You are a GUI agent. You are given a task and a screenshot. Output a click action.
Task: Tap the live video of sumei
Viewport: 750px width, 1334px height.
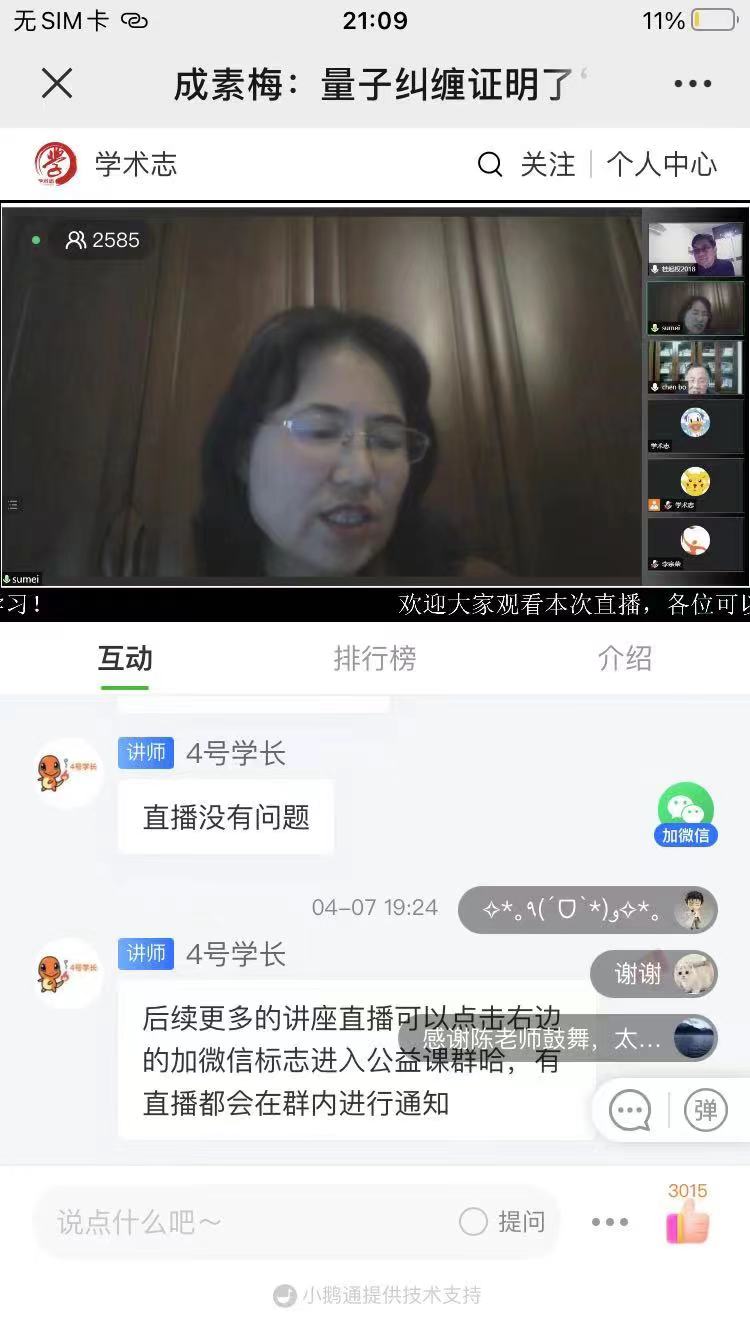pyautogui.click(x=320, y=395)
